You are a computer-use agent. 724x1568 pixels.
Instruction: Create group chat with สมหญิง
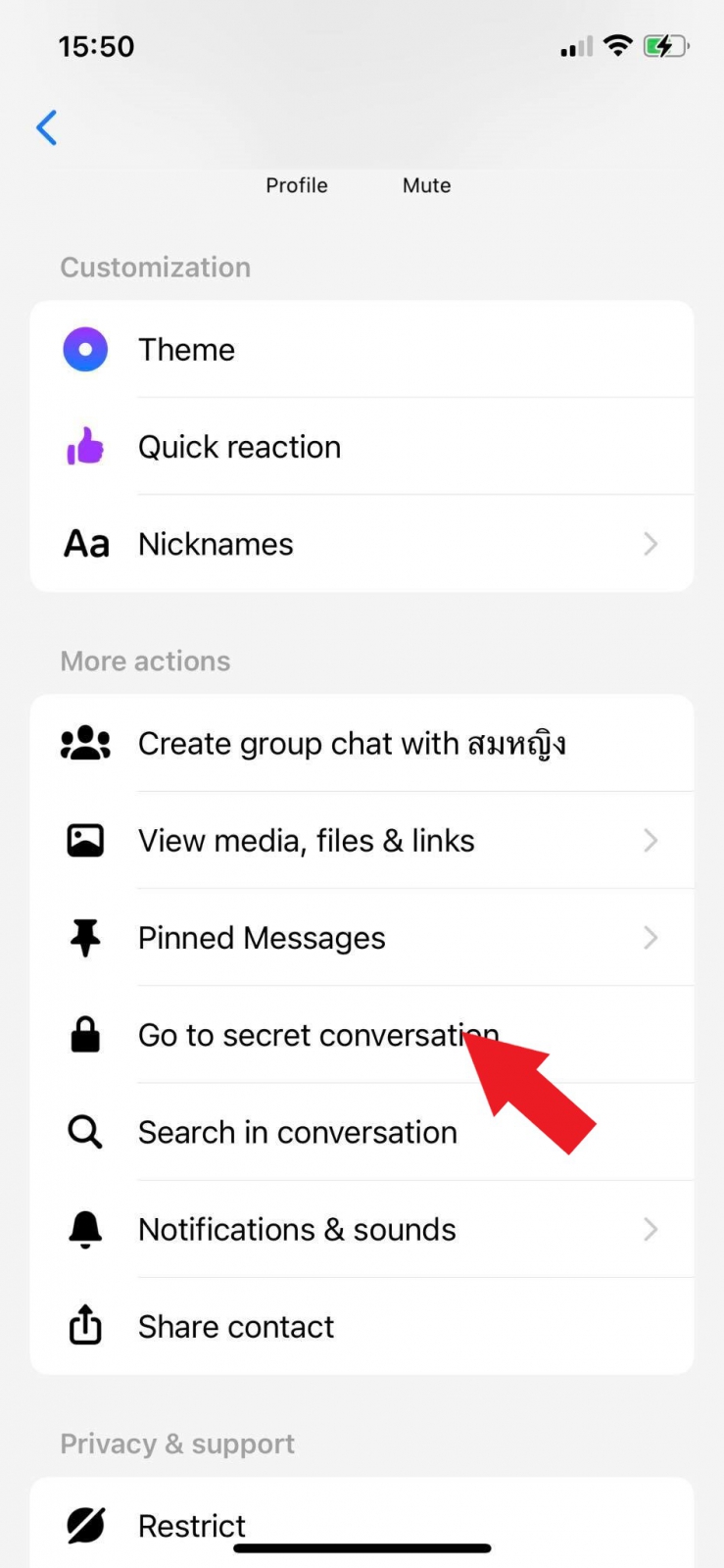[351, 744]
